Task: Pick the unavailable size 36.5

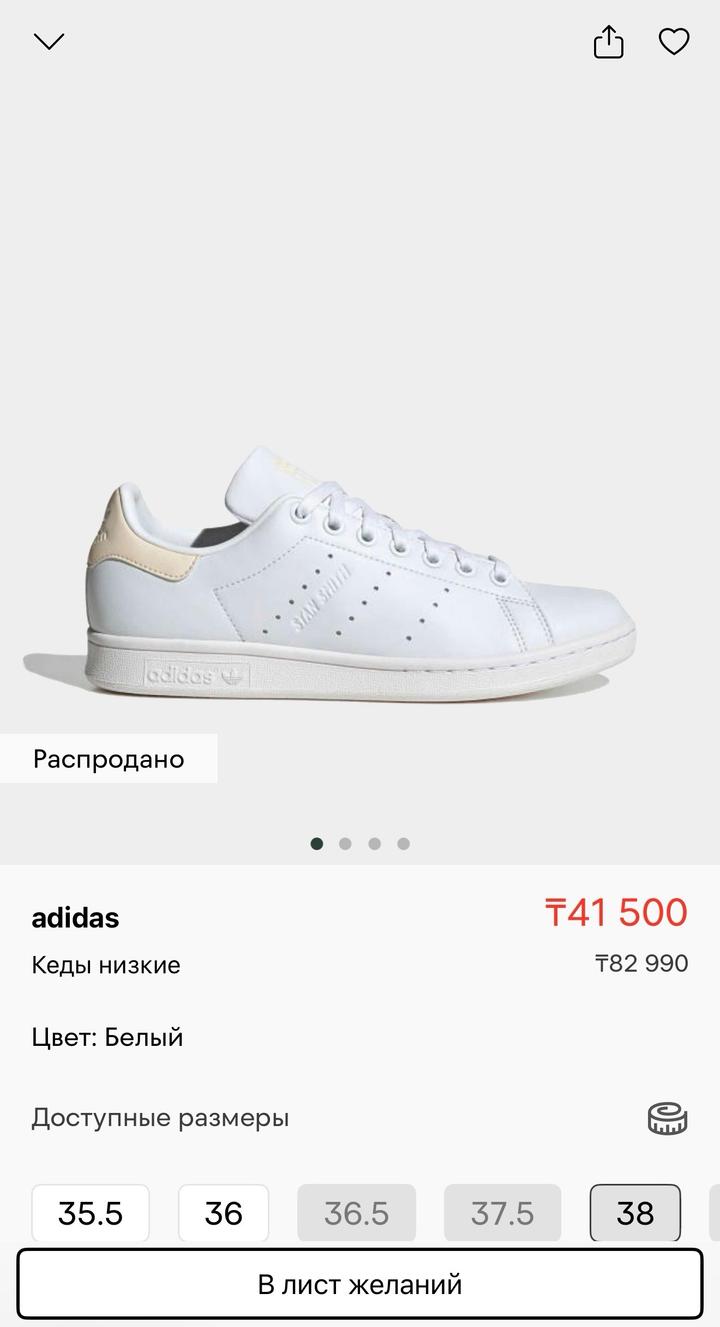Action: click(x=357, y=1213)
